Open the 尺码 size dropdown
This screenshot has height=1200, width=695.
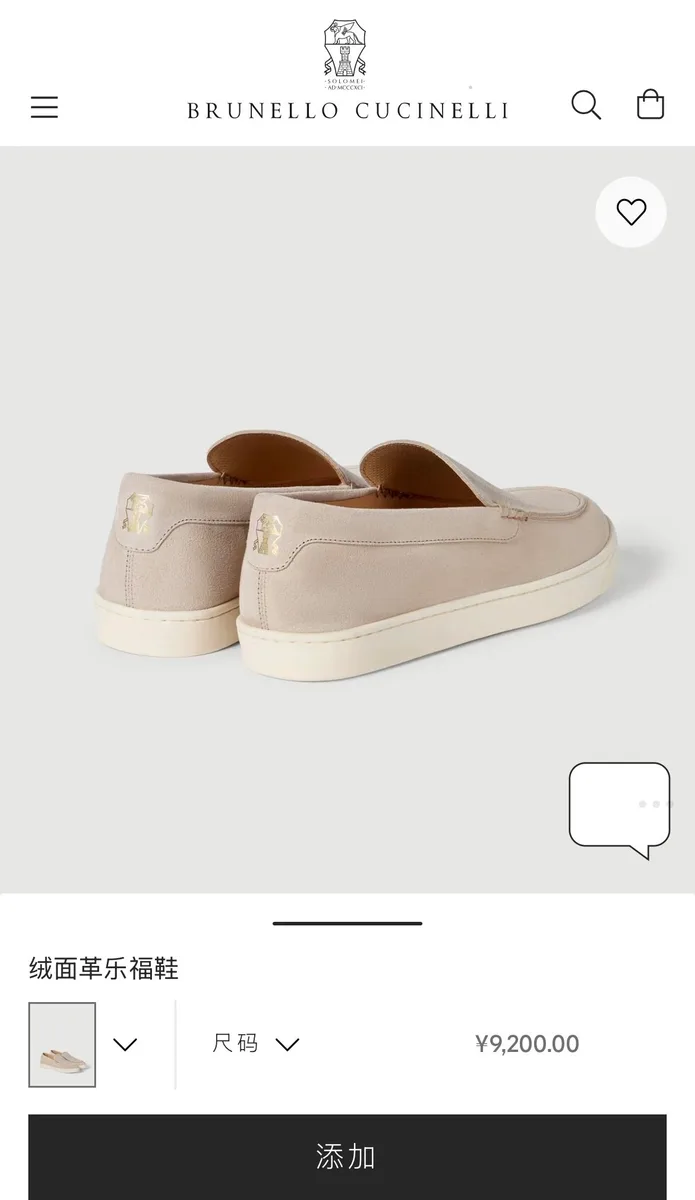tap(256, 1044)
